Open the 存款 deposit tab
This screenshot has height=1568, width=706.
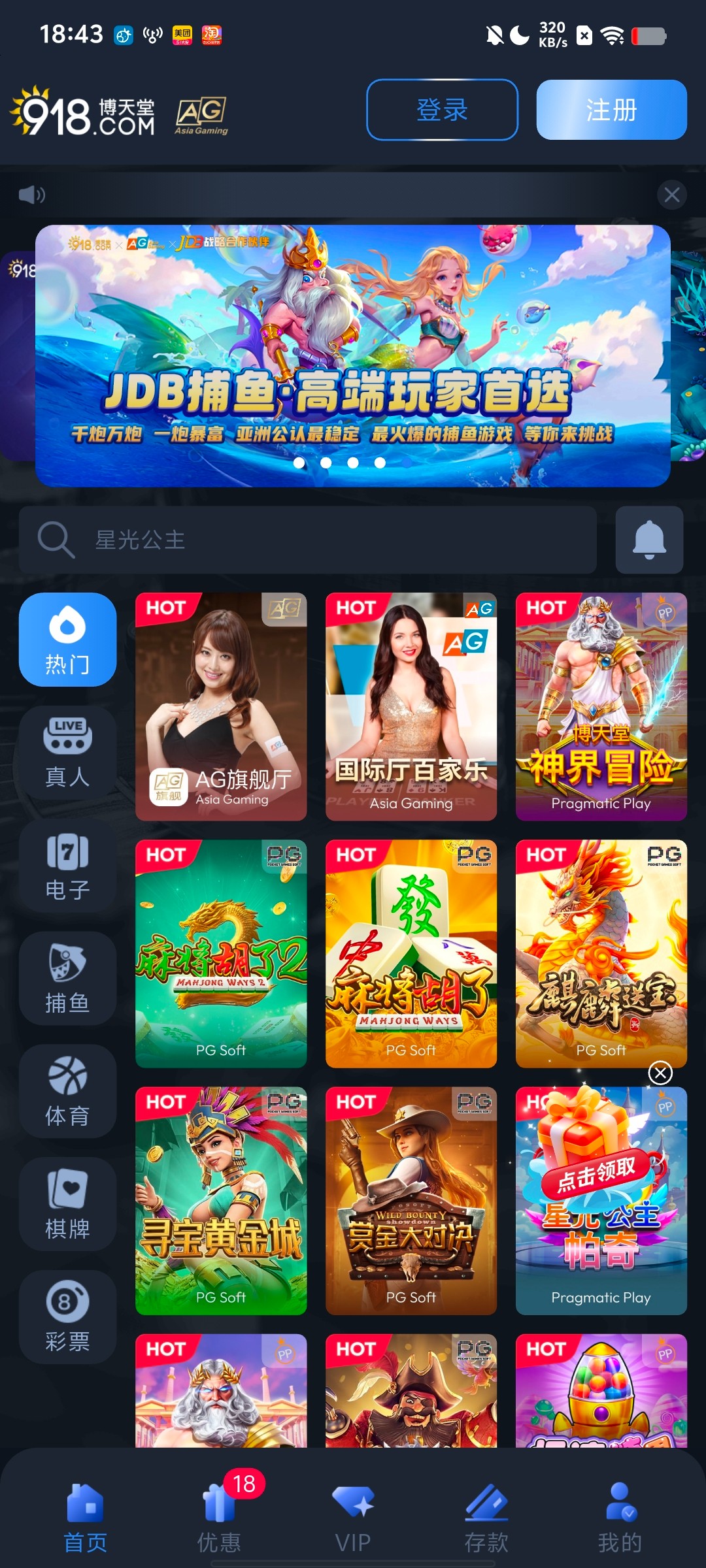pos(486,1514)
